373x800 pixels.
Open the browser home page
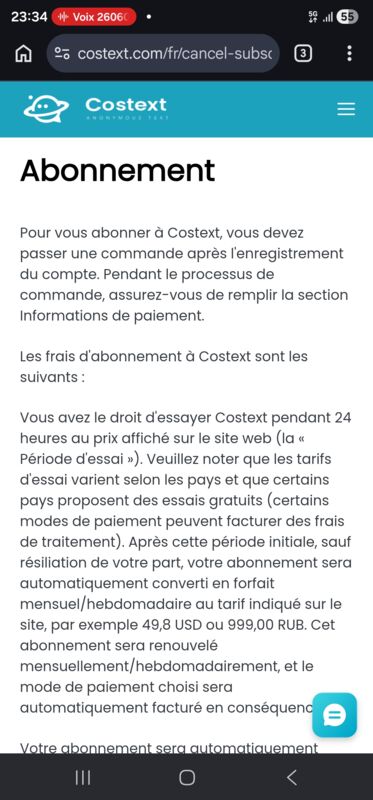[x=24, y=54]
